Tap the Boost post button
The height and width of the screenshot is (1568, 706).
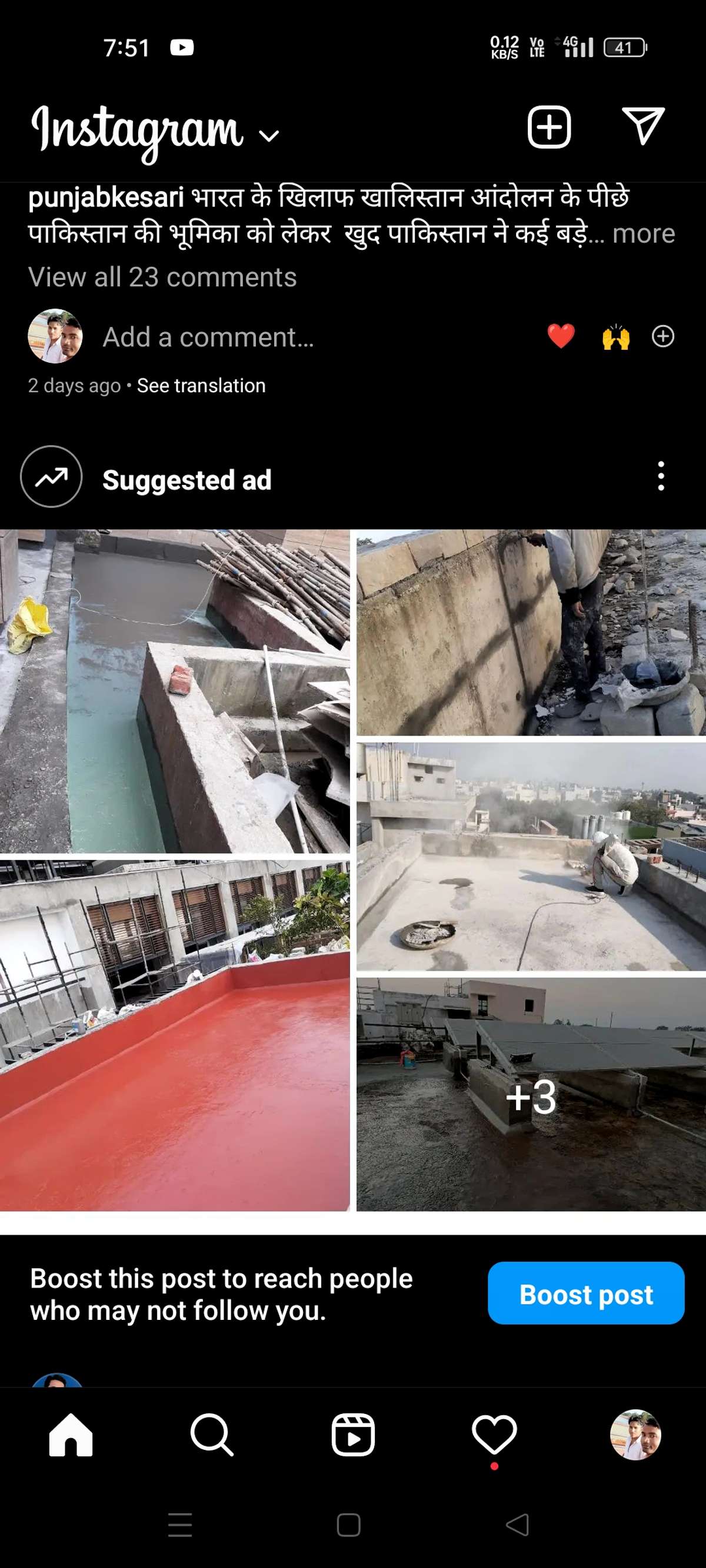pyautogui.click(x=585, y=1294)
